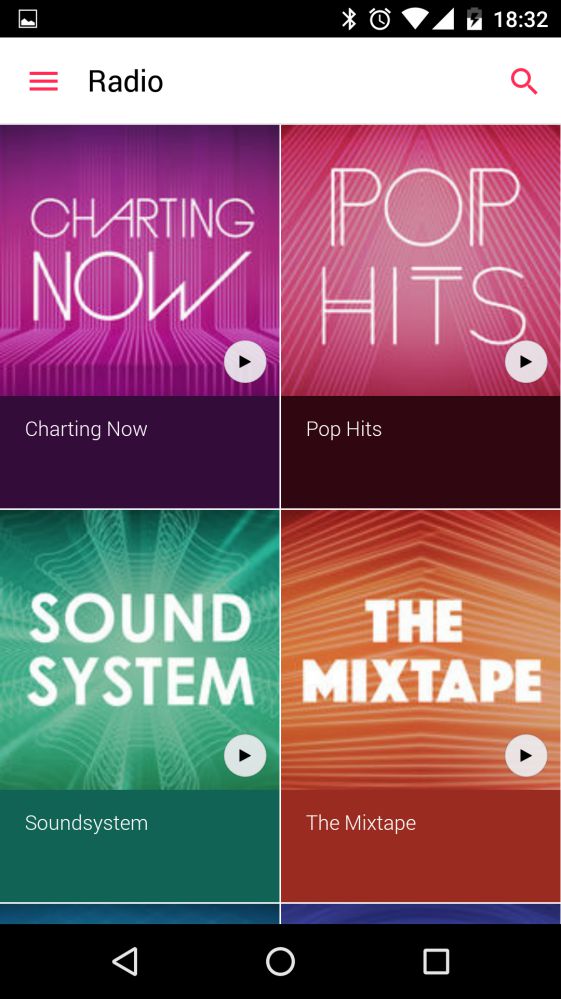Open the Charting Now station card
The width and height of the screenshot is (561, 999).
click(x=139, y=316)
